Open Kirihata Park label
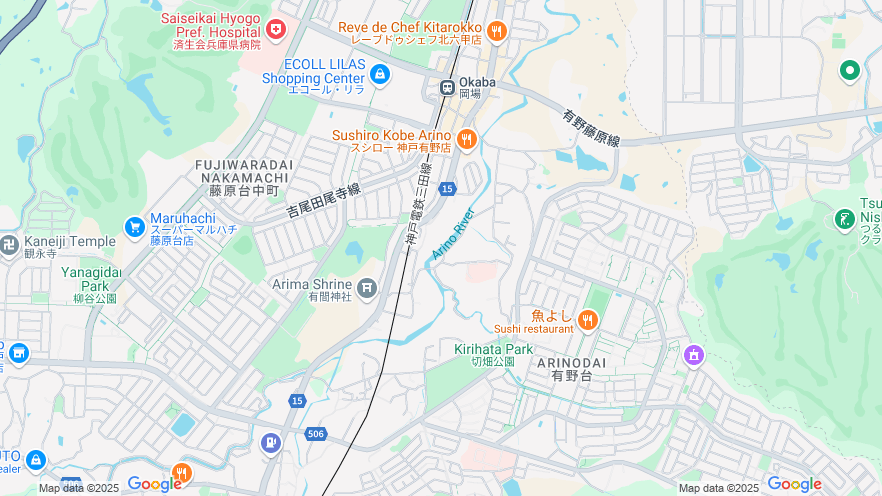The width and height of the screenshot is (882, 496). coord(494,349)
